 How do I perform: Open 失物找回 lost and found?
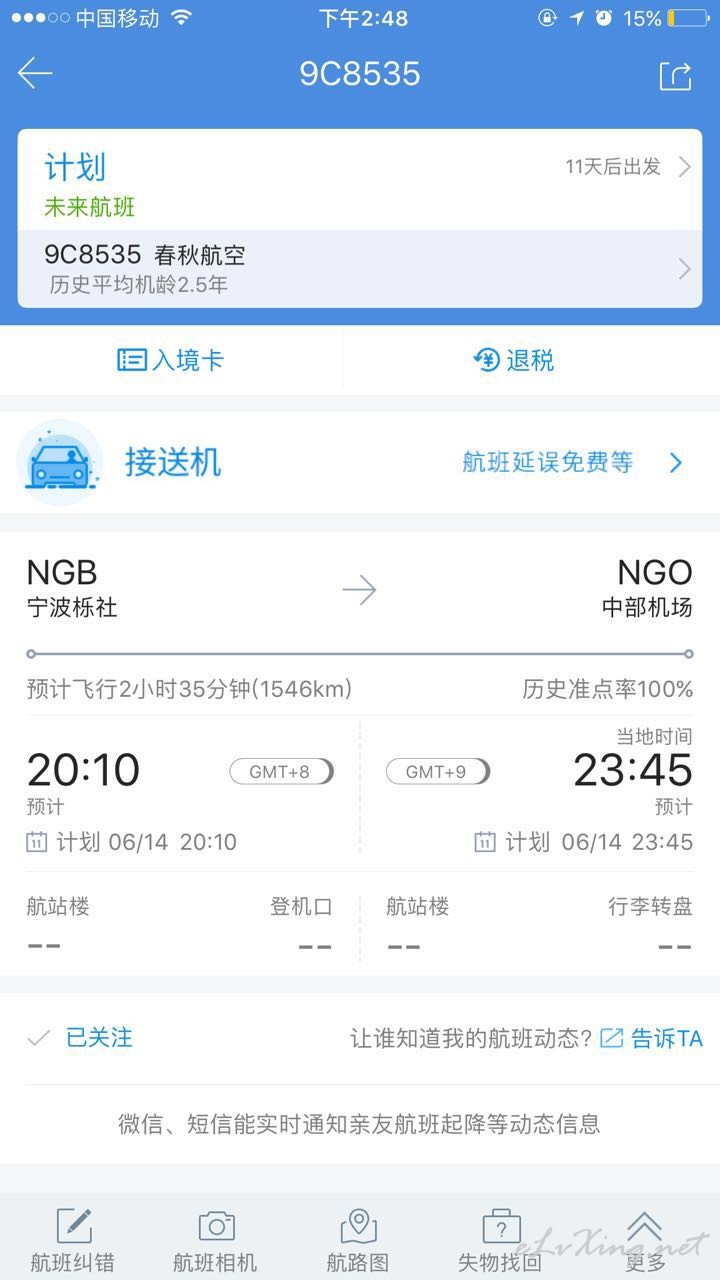point(500,1240)
